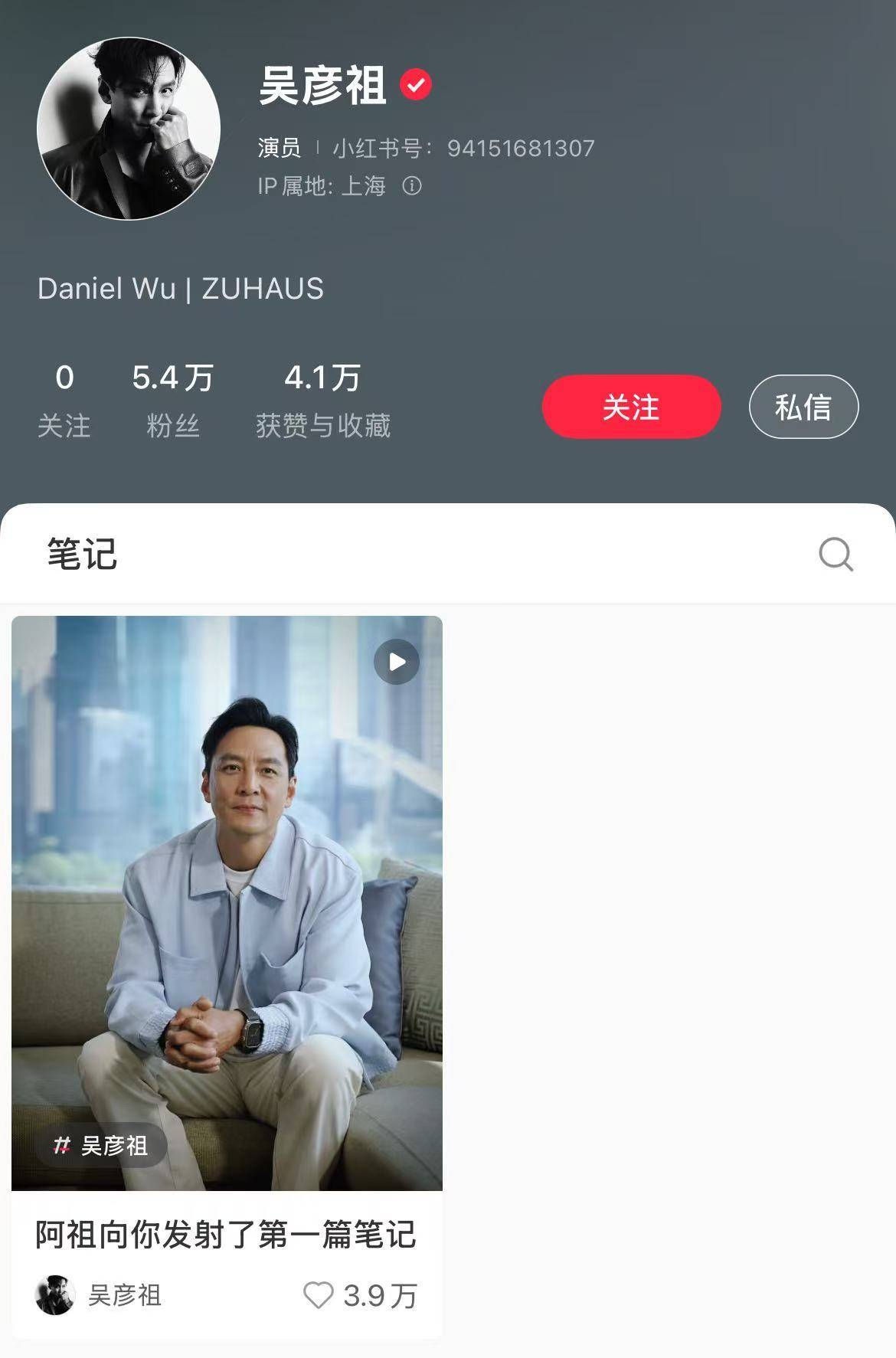Send a private message via 私信
896x1358 pixels.
(803, 407)
